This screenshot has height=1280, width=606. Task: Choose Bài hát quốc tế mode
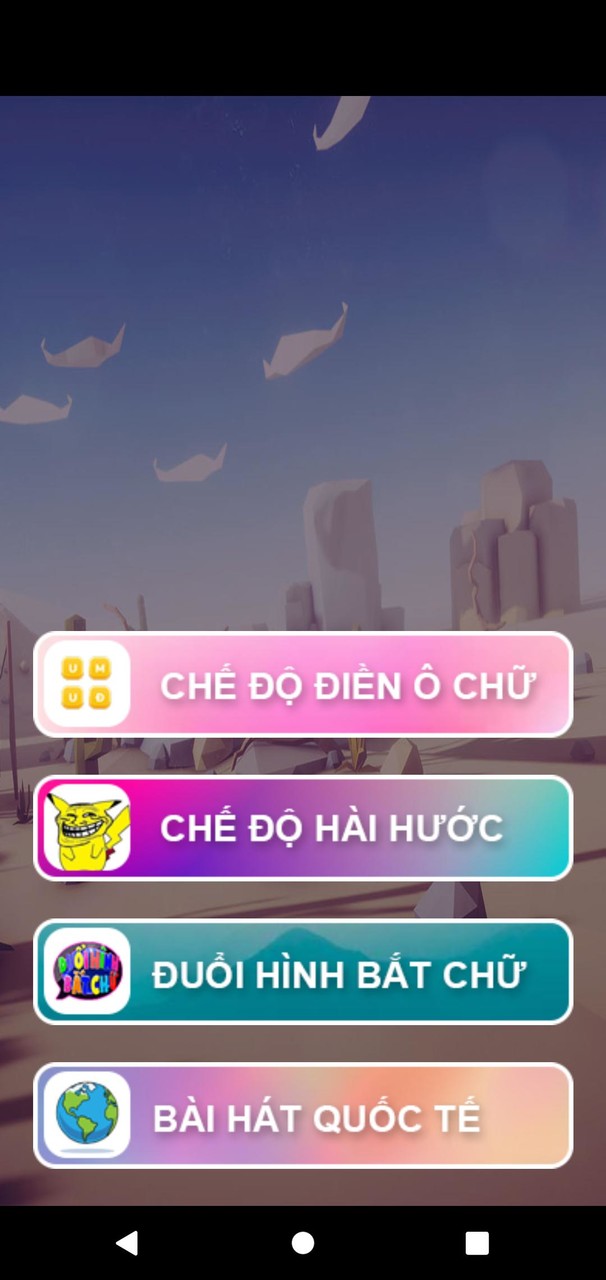[x=303, y=1115]
